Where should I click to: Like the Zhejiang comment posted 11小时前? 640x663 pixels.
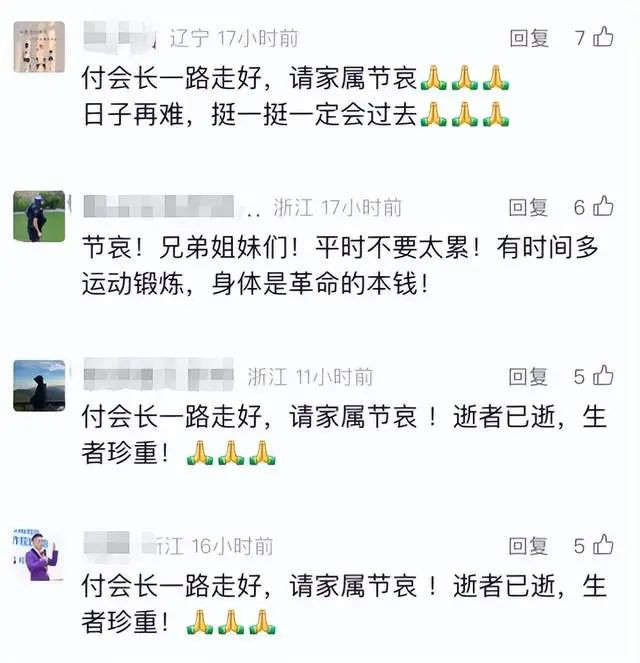pyautogui.click(x=603, y=377)
